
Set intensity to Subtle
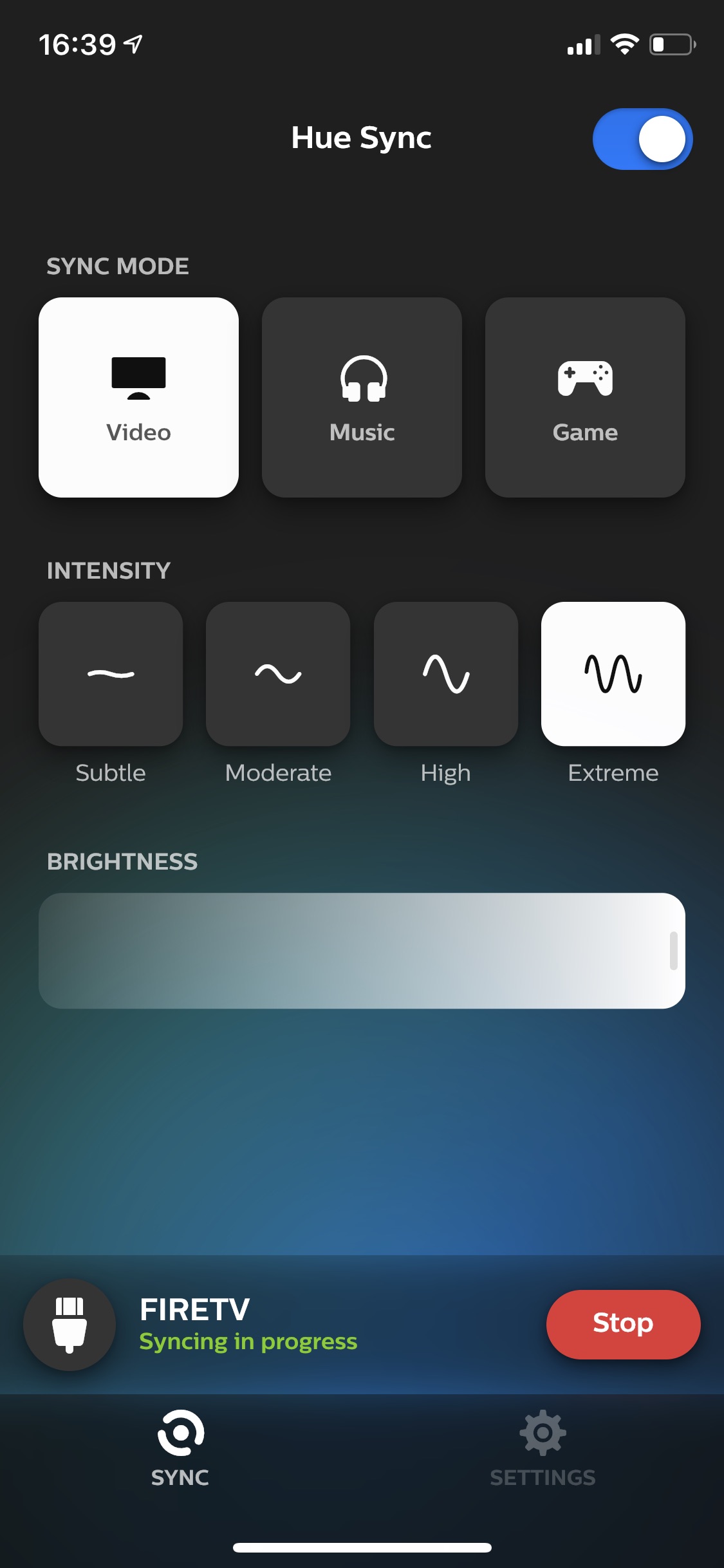[111, 674]
